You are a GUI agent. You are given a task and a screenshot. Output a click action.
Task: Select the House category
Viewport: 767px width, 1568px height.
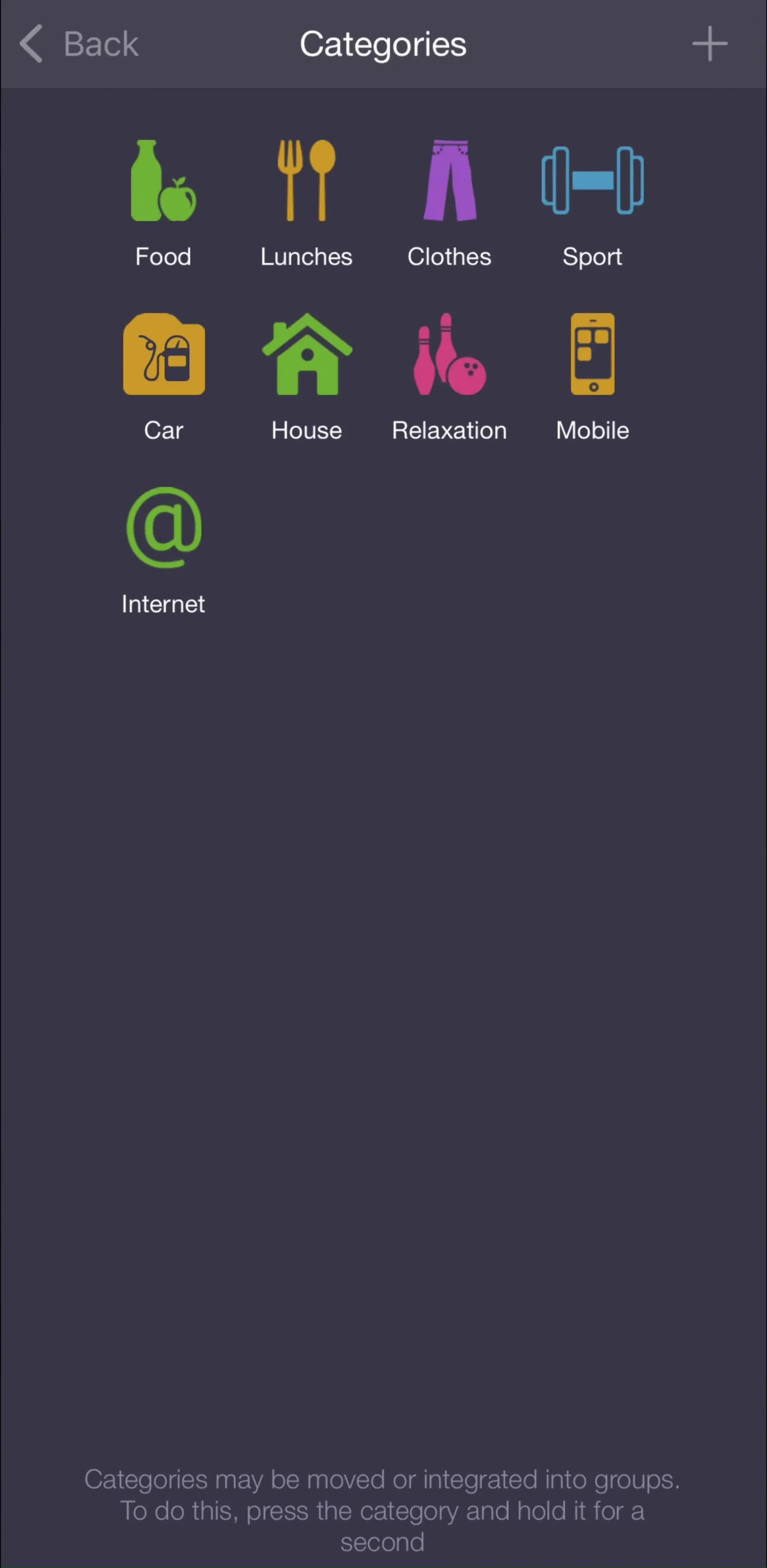306,377
